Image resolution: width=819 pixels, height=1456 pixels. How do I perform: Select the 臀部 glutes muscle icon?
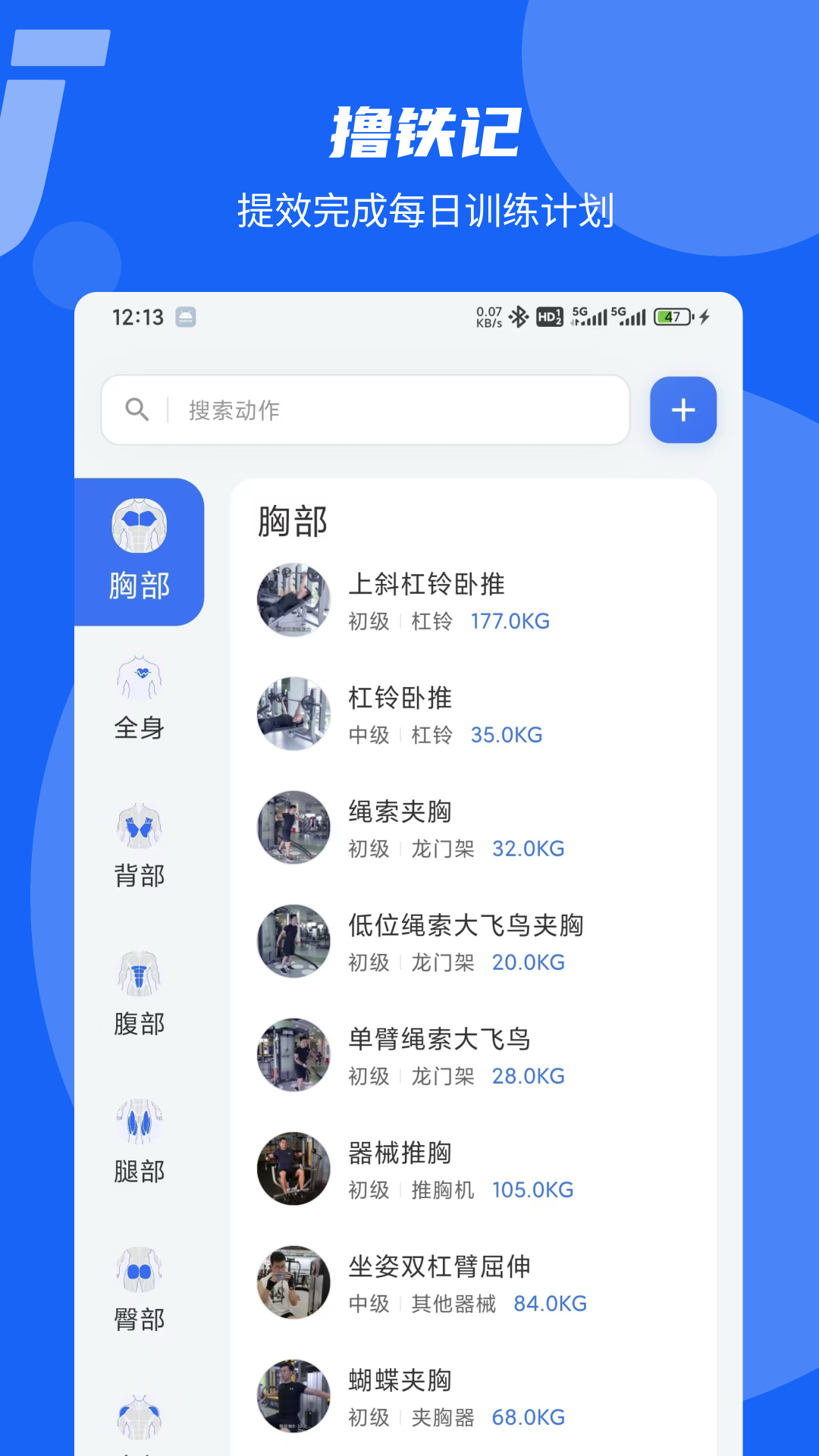pos(138,1268)
